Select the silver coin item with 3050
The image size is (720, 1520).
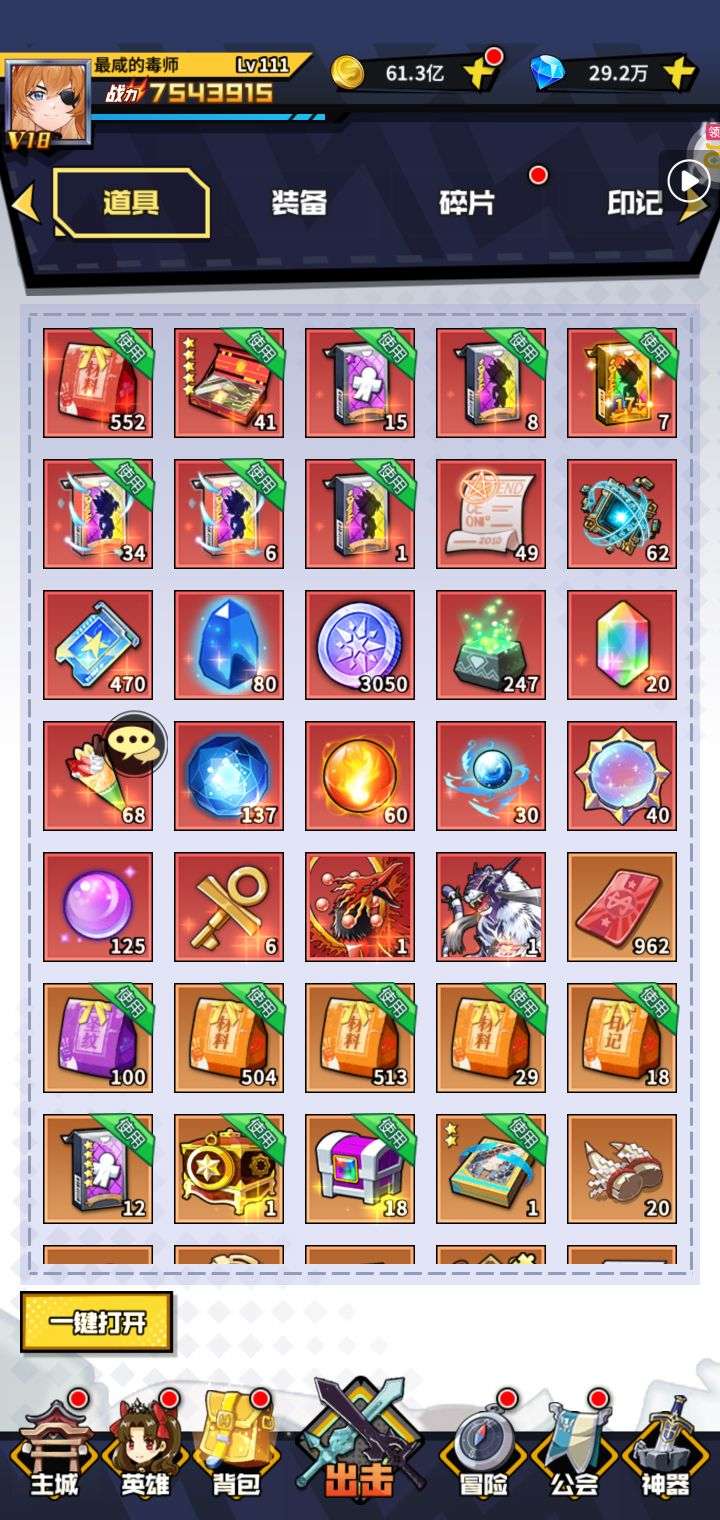click(360, 645)
